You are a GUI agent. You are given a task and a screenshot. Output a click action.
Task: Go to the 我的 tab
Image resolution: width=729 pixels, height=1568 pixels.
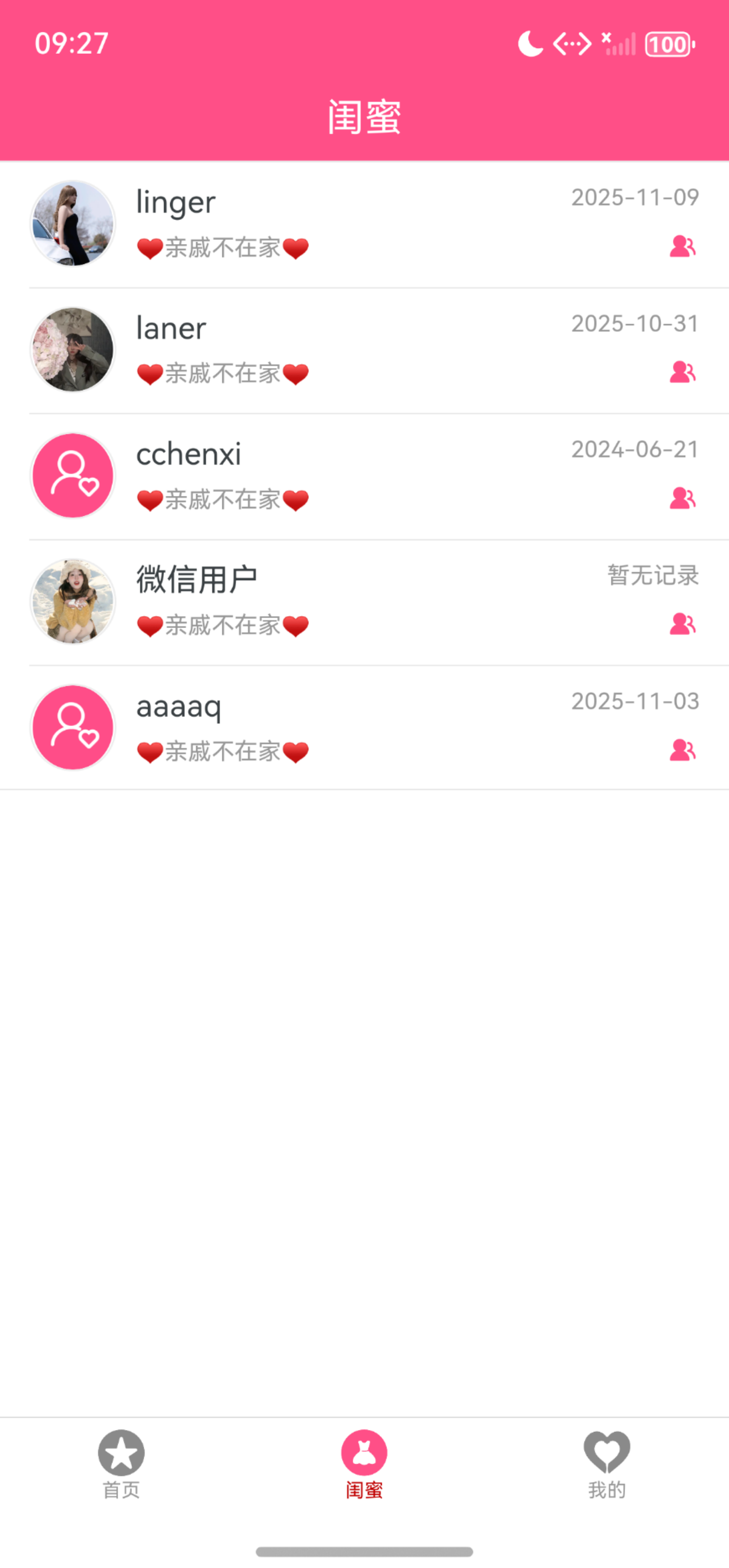pyautogui.click(x=607, y=1463)
